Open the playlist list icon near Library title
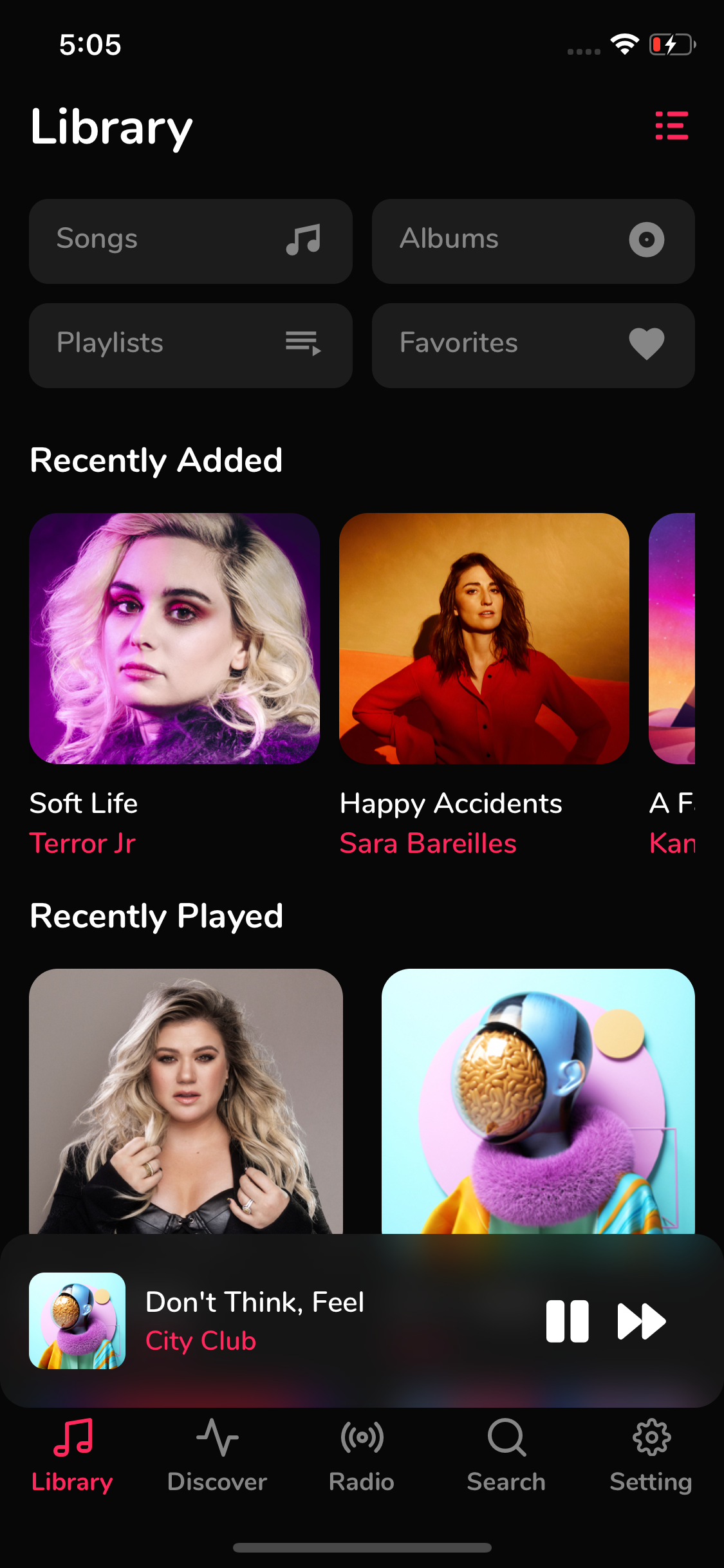 click(672, 125)
